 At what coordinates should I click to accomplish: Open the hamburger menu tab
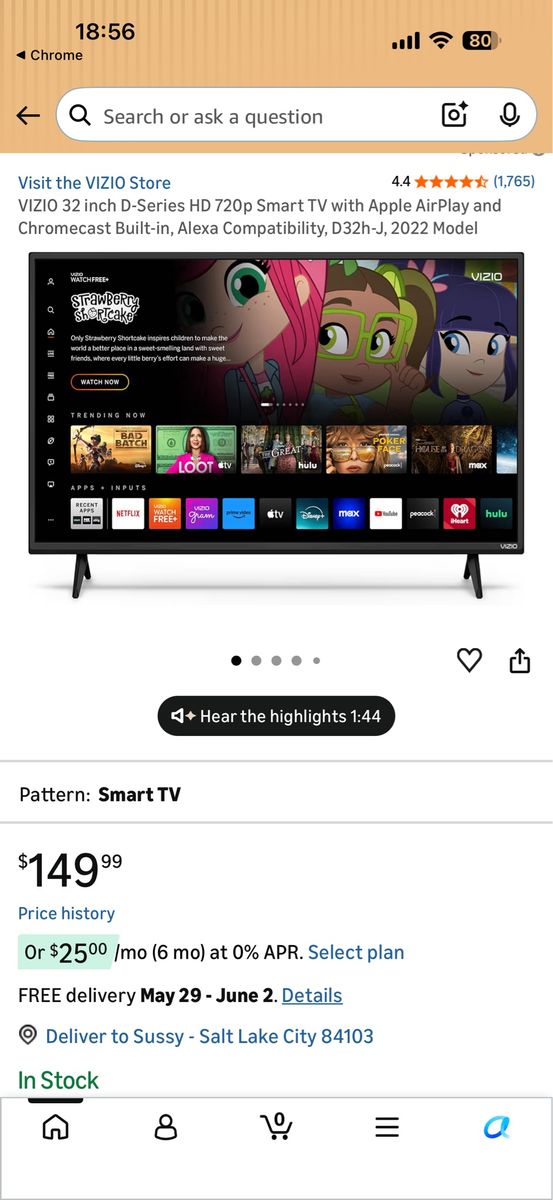pos(387,1127)
